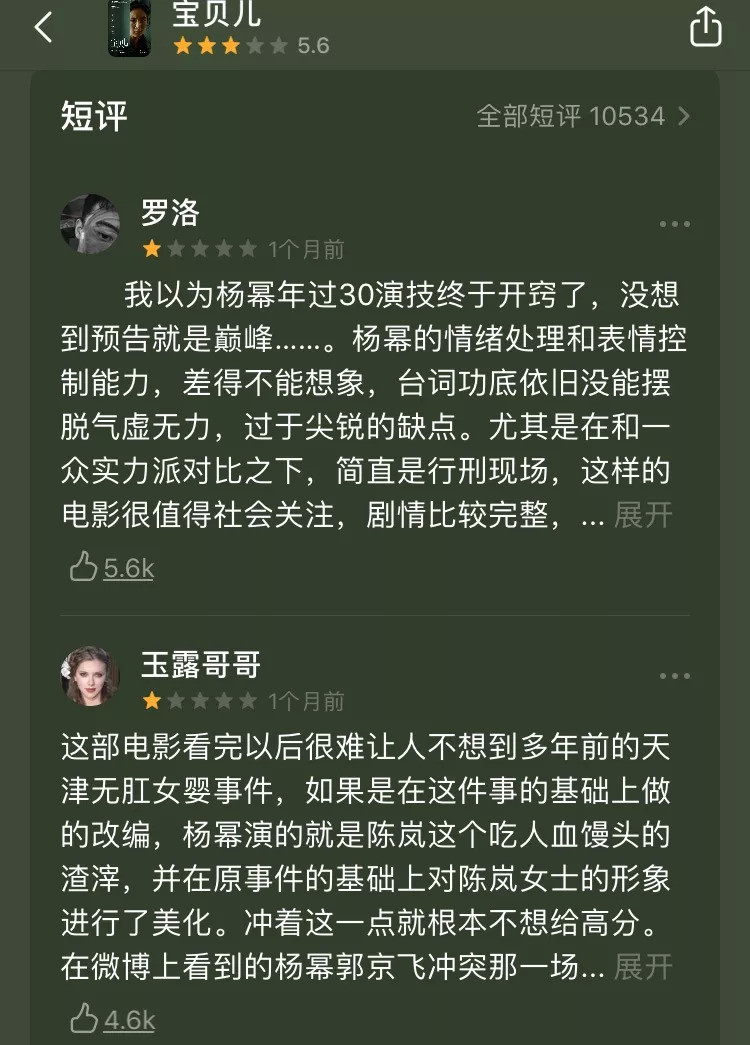Open the overflow menu on 玉露哥哥's review
The image size is (750, 1045).
point(674,676)
